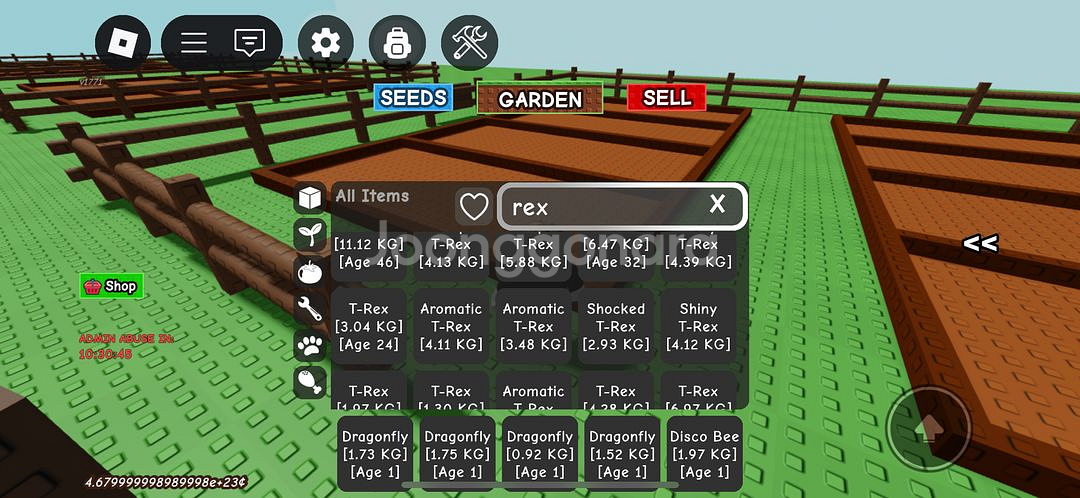1080x498 pixels.
Task: Pick the Aromatic T-Rex 4.11 KG
Action: (451, 326)
